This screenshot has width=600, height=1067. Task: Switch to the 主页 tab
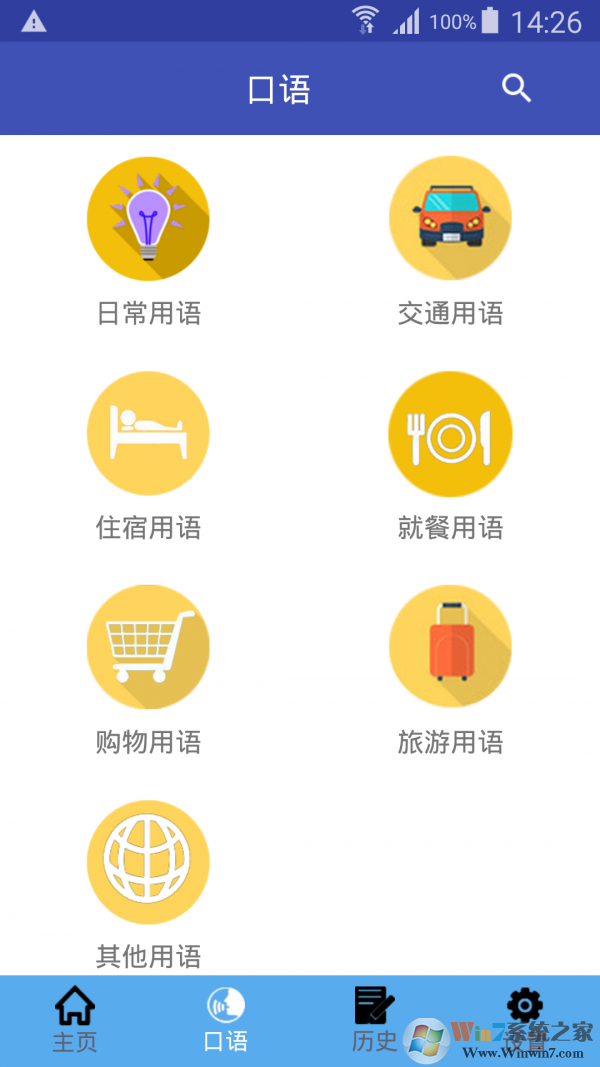pos(75,1020)
